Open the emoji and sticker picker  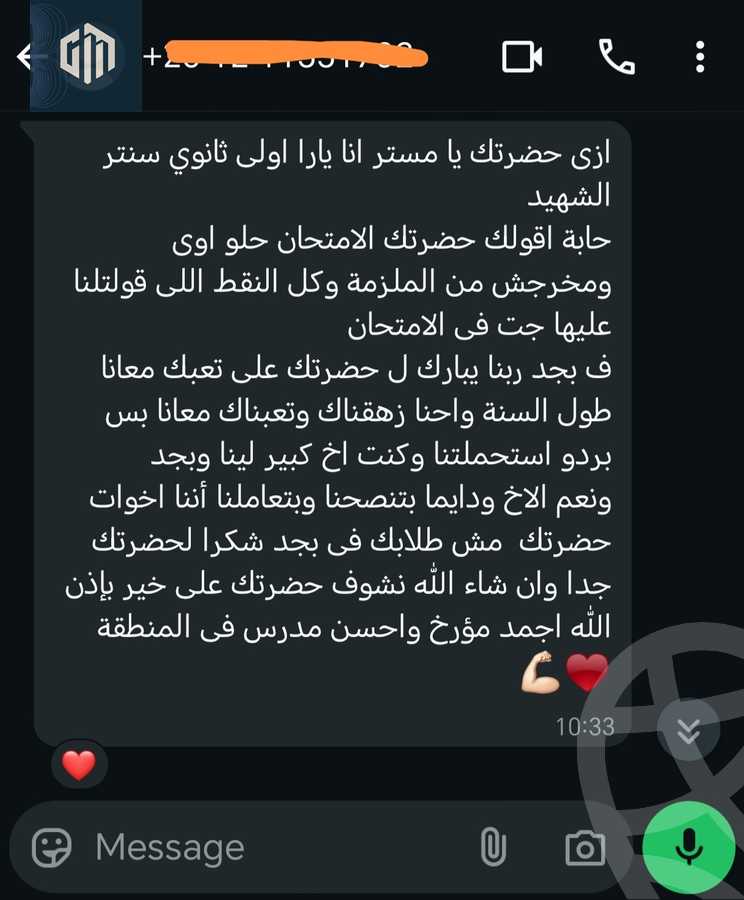coord(52,848)
